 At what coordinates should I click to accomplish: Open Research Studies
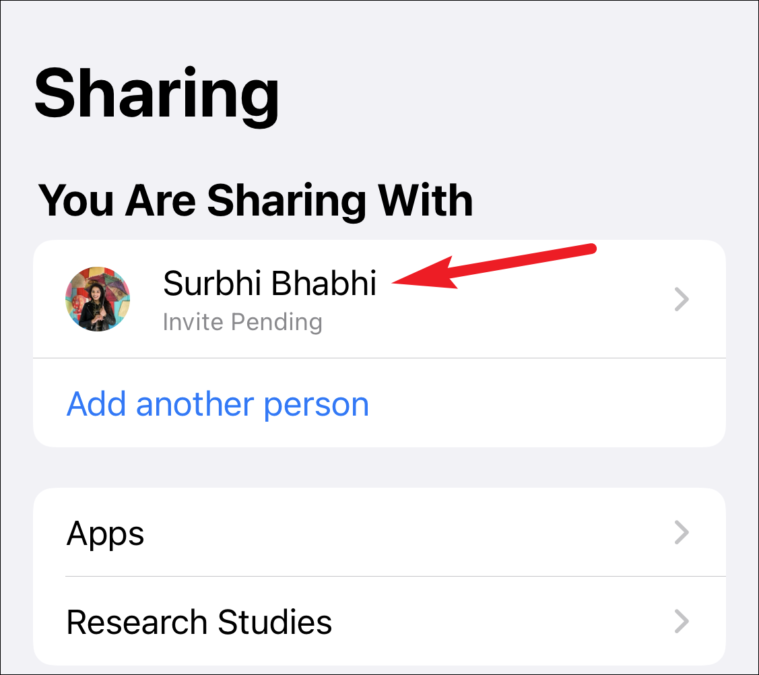click(x=378, y=621)
